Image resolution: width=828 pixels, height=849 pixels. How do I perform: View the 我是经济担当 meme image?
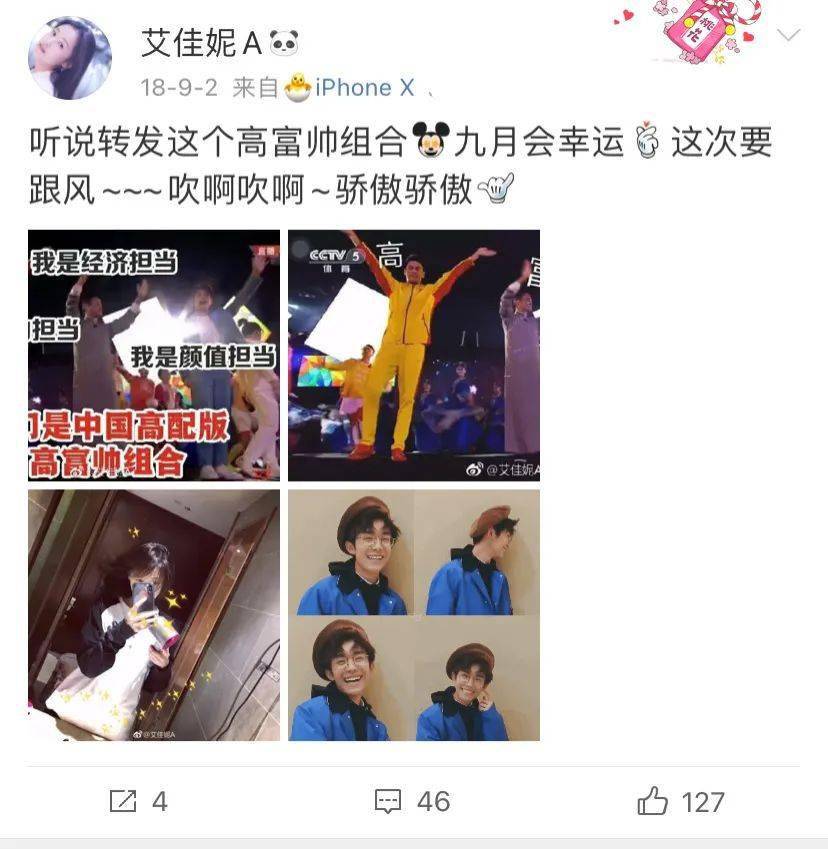click(x=154, y=355)
